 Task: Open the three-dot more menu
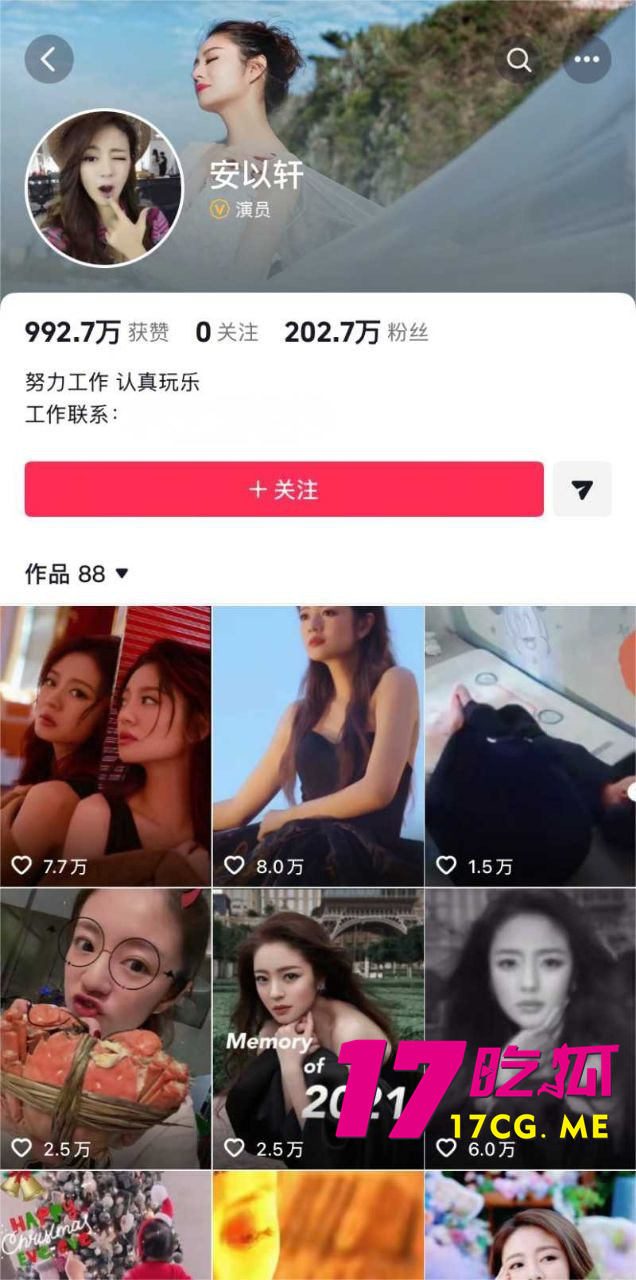pos(587,60)
